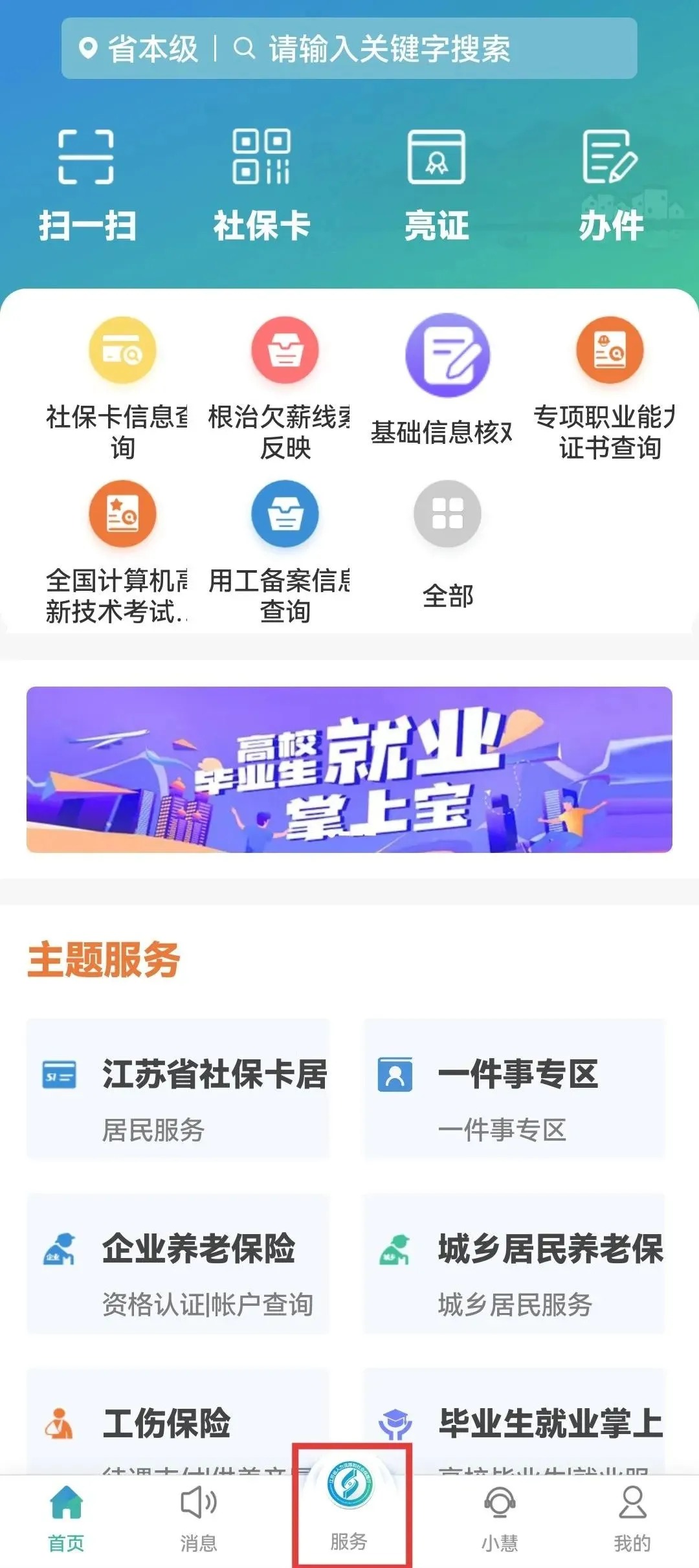This screenshot has height=1568, width=699.
Task: Open the 高校毕业生就业掌上宝 banner
Action: (x=349, y=769)
